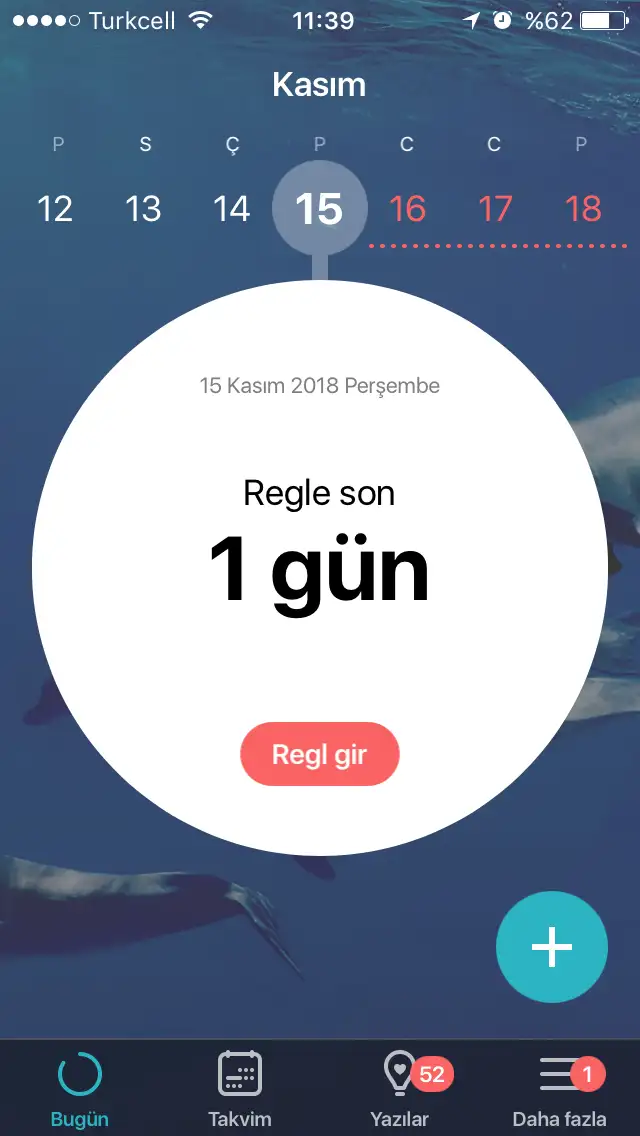Viewport: 640px width, 1136px height.
Task: Switch to the Takvim tab
Action: [240, 1088]
